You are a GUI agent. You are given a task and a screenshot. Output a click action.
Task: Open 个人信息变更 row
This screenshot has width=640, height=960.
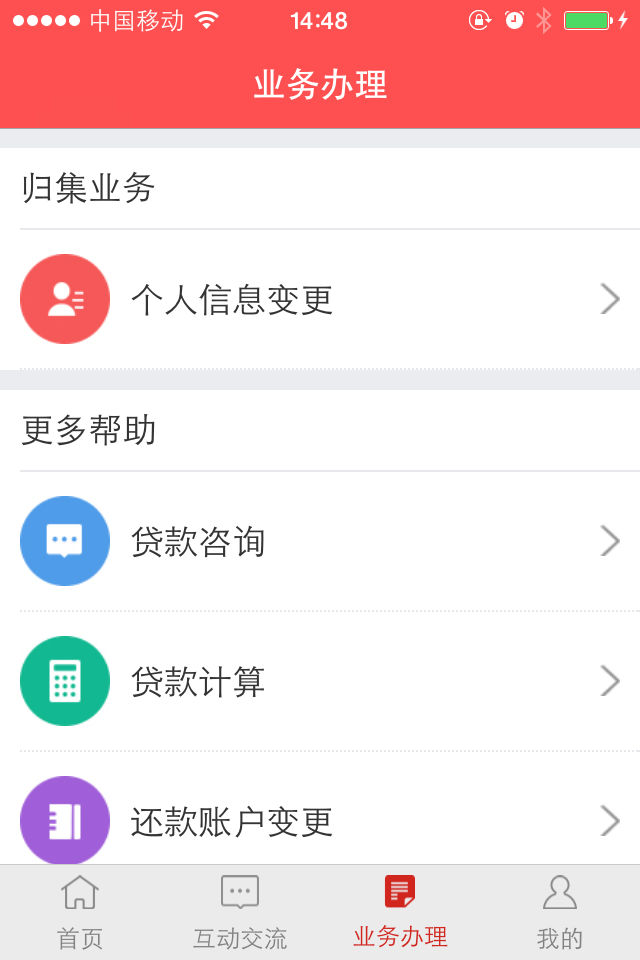[x=320, y=299]
